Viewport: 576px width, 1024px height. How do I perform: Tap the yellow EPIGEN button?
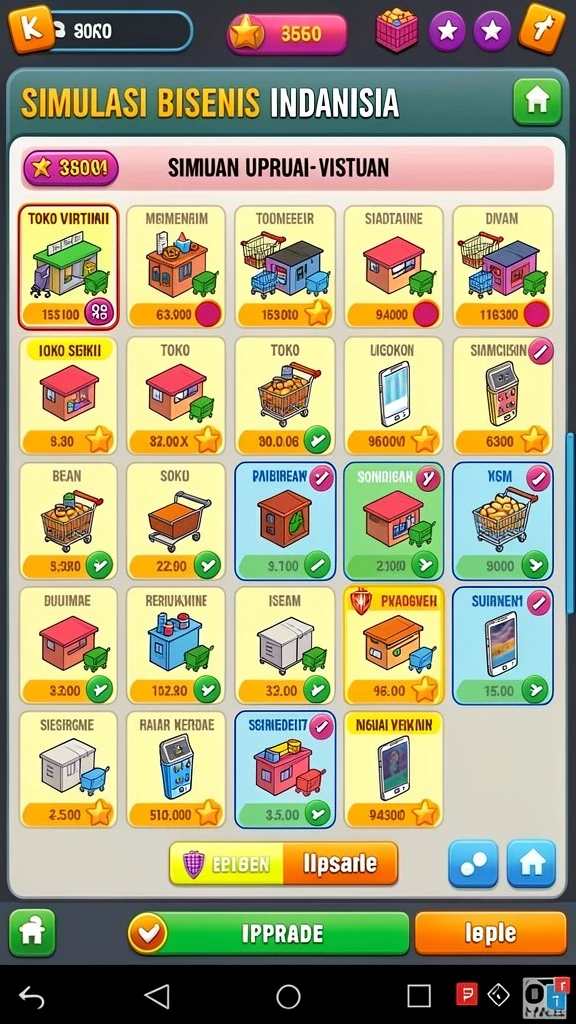click(227, 864)
